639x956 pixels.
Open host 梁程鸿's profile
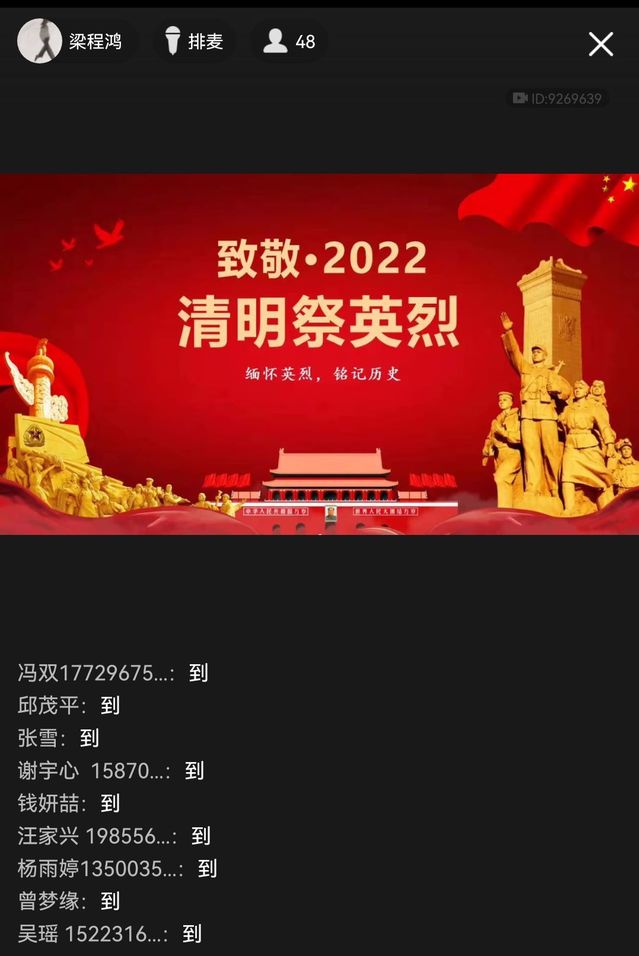point(70,42)
